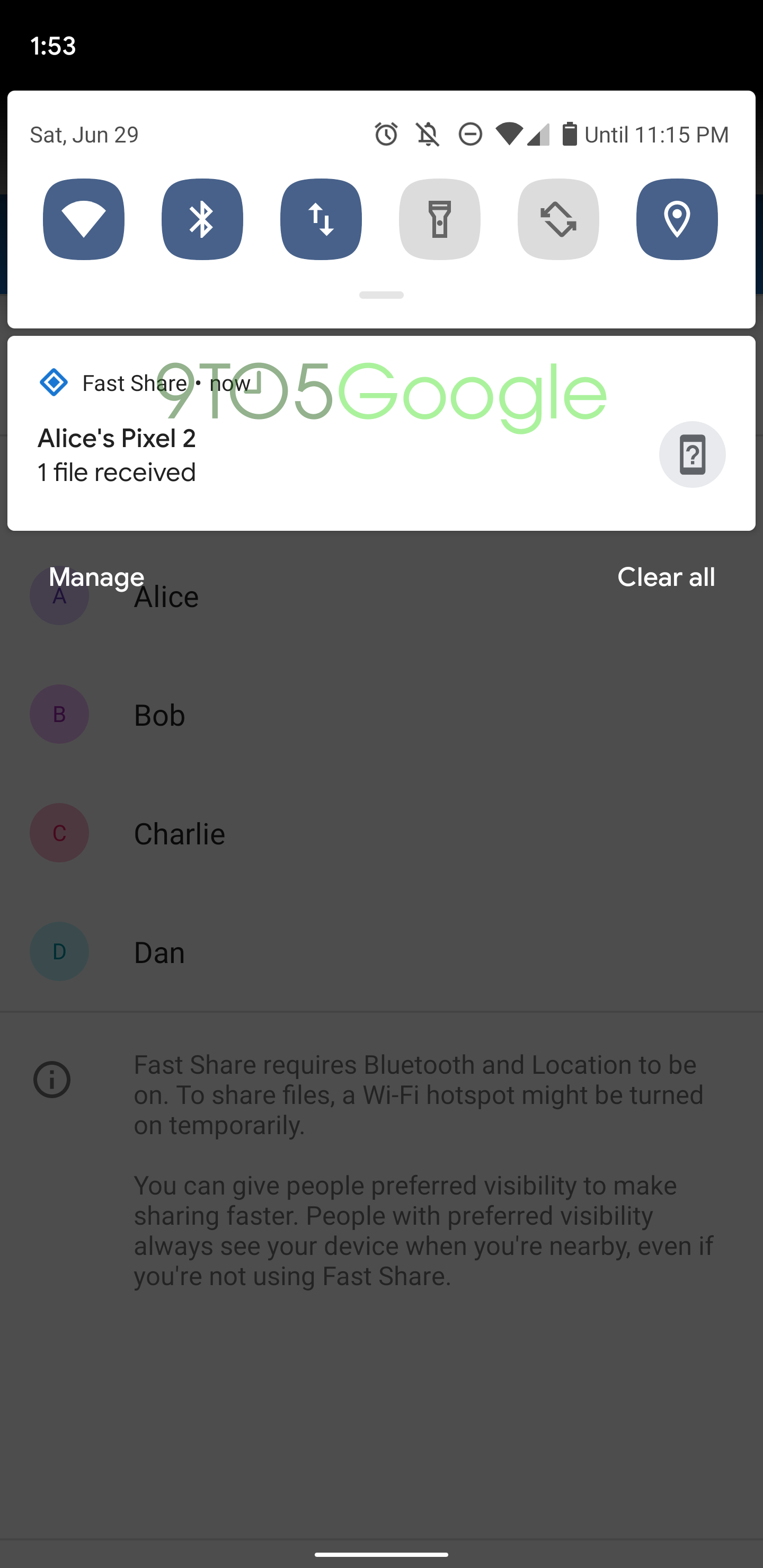Expand quick settings using the handle bar
Viewport: 763px width, 1568px height.
[x=381, y=295]
